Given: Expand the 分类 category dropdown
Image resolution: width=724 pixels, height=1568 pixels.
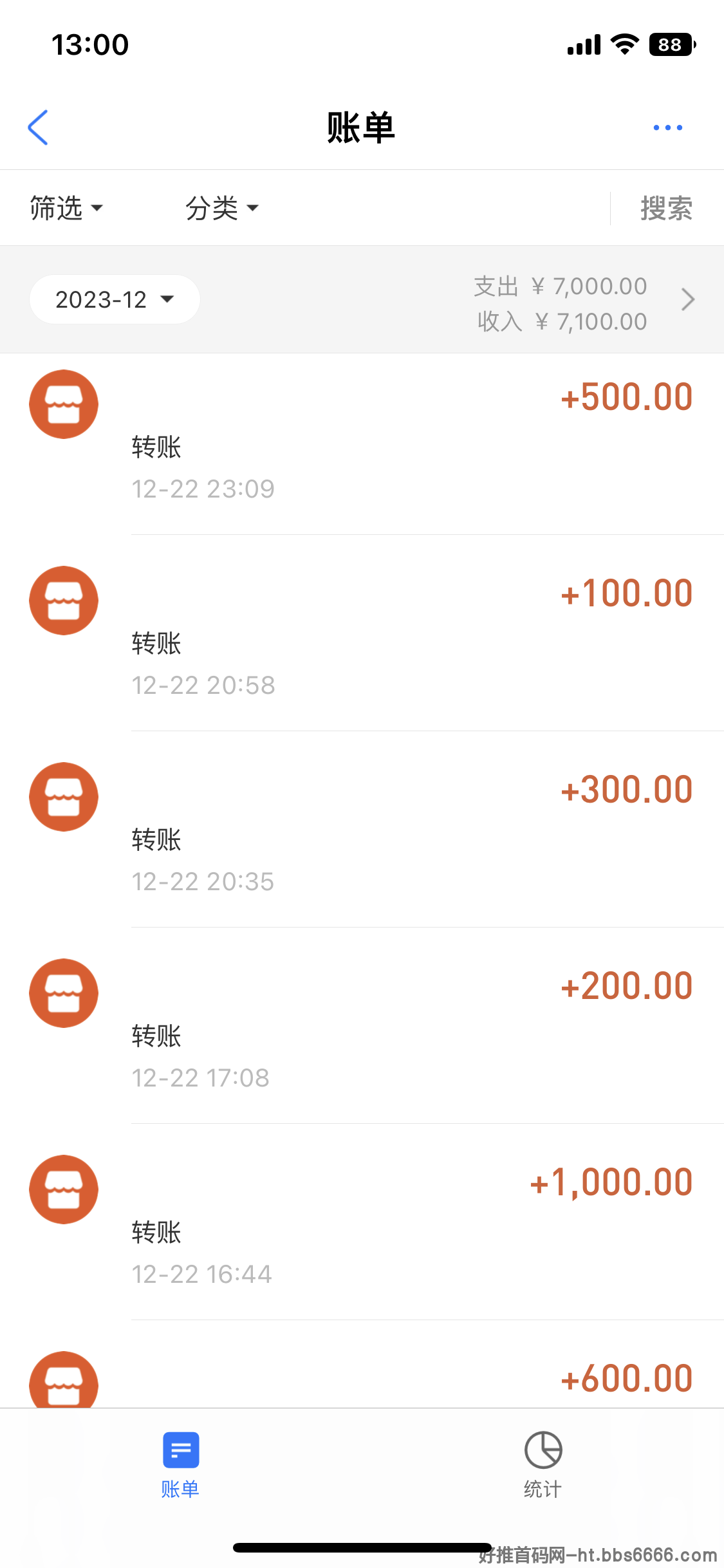Looking at the screenshot, I should 222,208.
